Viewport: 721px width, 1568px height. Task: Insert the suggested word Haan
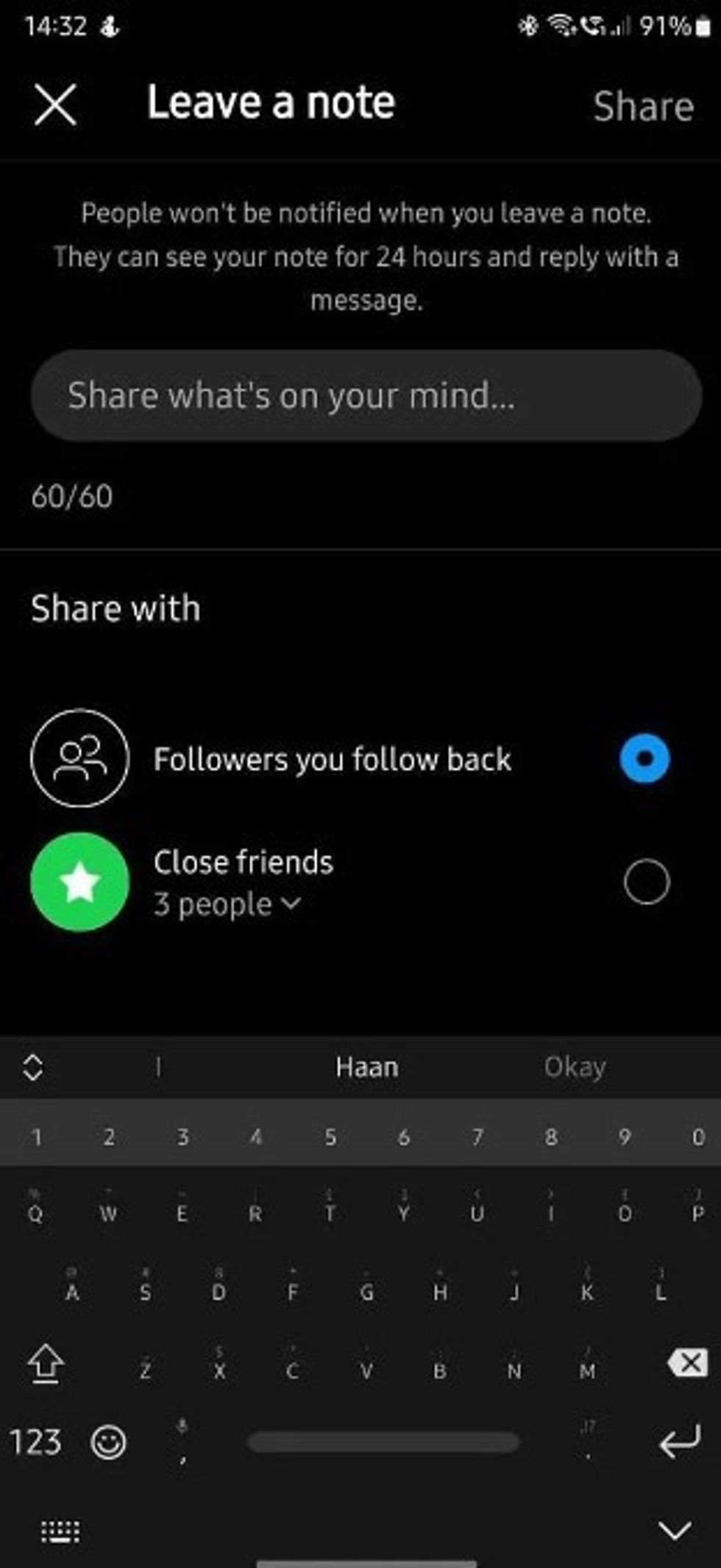pos(366,1067)
